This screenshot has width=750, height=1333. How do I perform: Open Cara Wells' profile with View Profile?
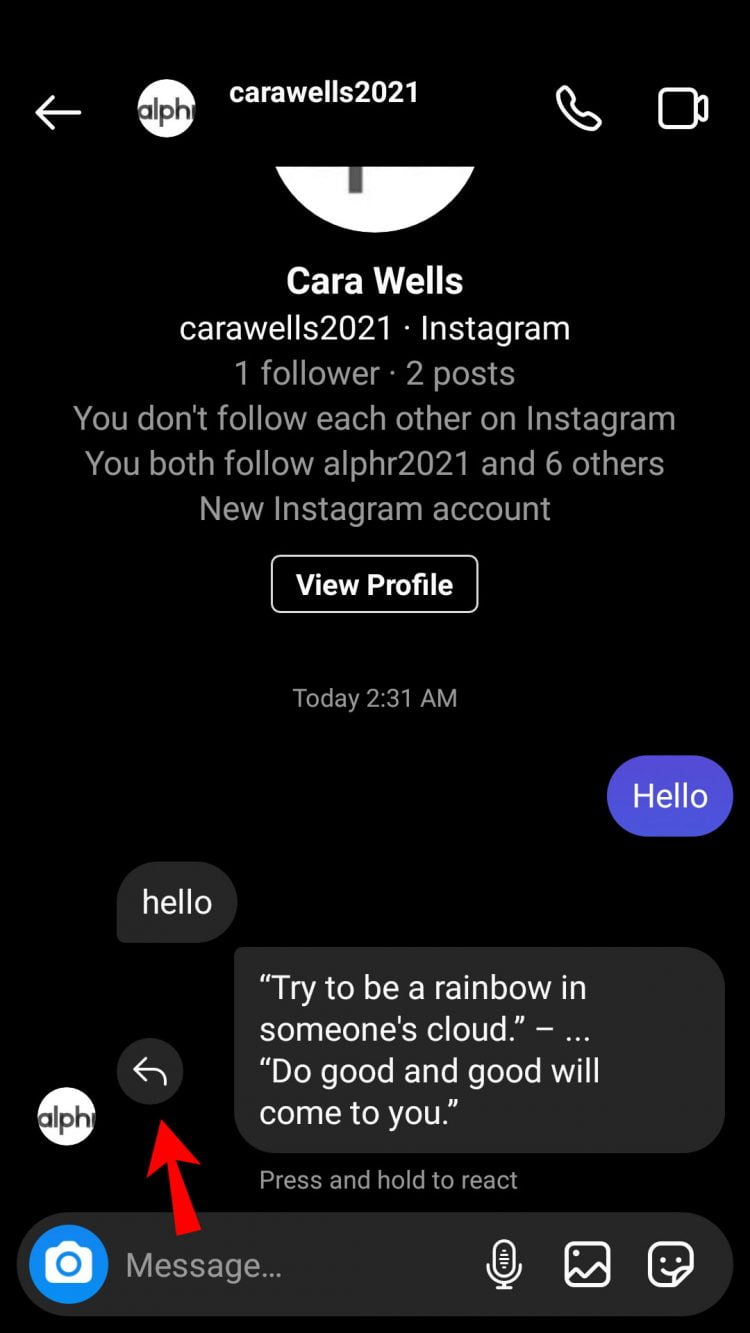pyautogui.click(x=374, y=584)
